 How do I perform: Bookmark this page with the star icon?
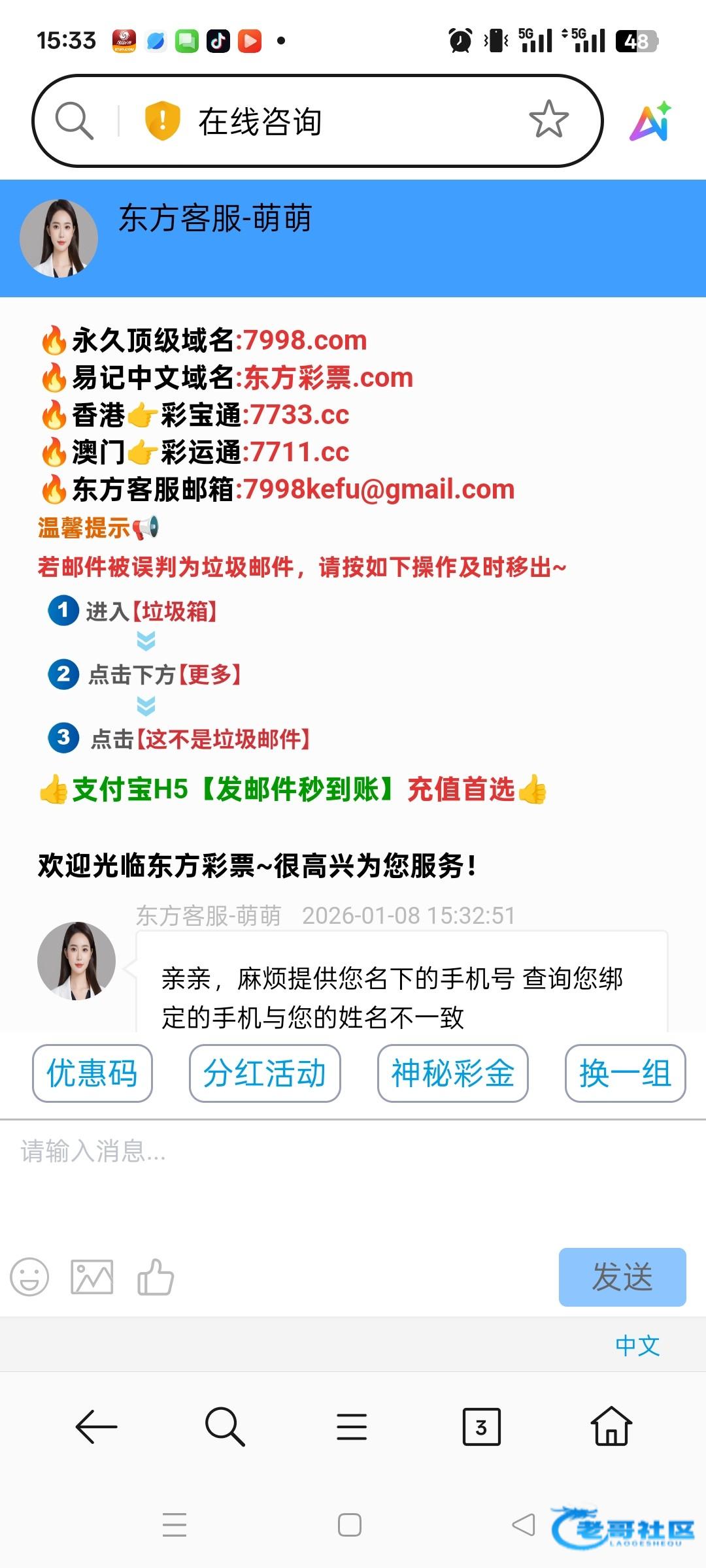[x=548, y=120]
